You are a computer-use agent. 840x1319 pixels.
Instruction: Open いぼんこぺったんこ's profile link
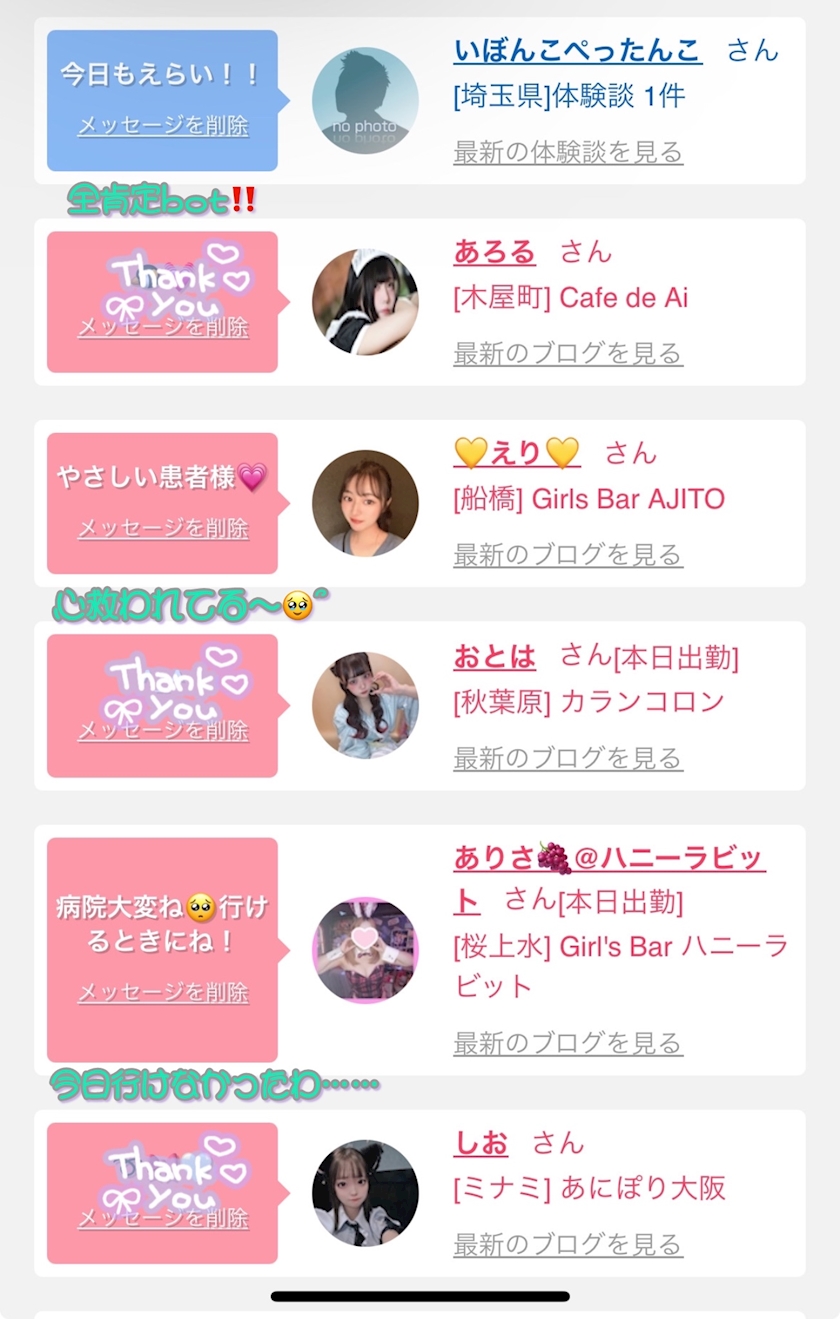tap(577, 50)
